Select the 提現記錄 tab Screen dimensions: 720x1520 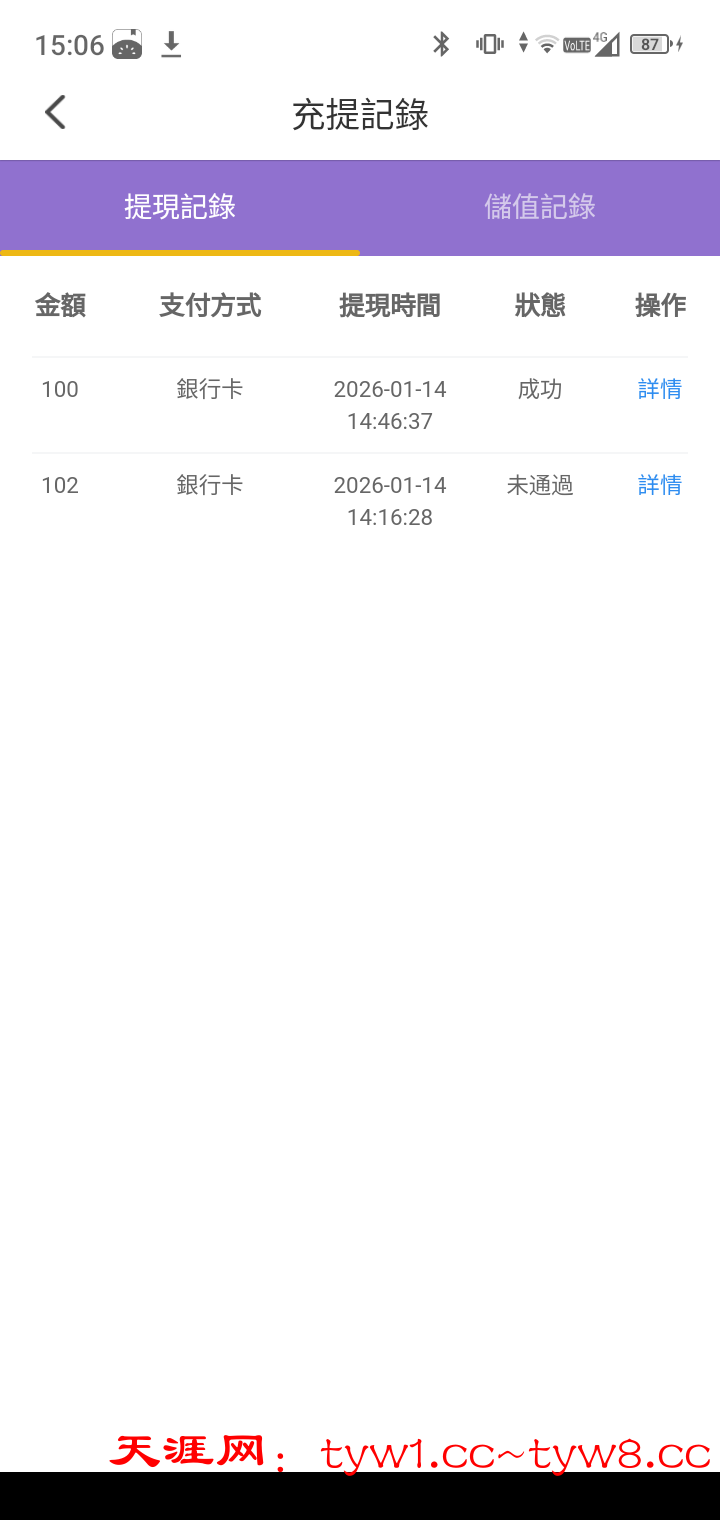pos(180,207)
